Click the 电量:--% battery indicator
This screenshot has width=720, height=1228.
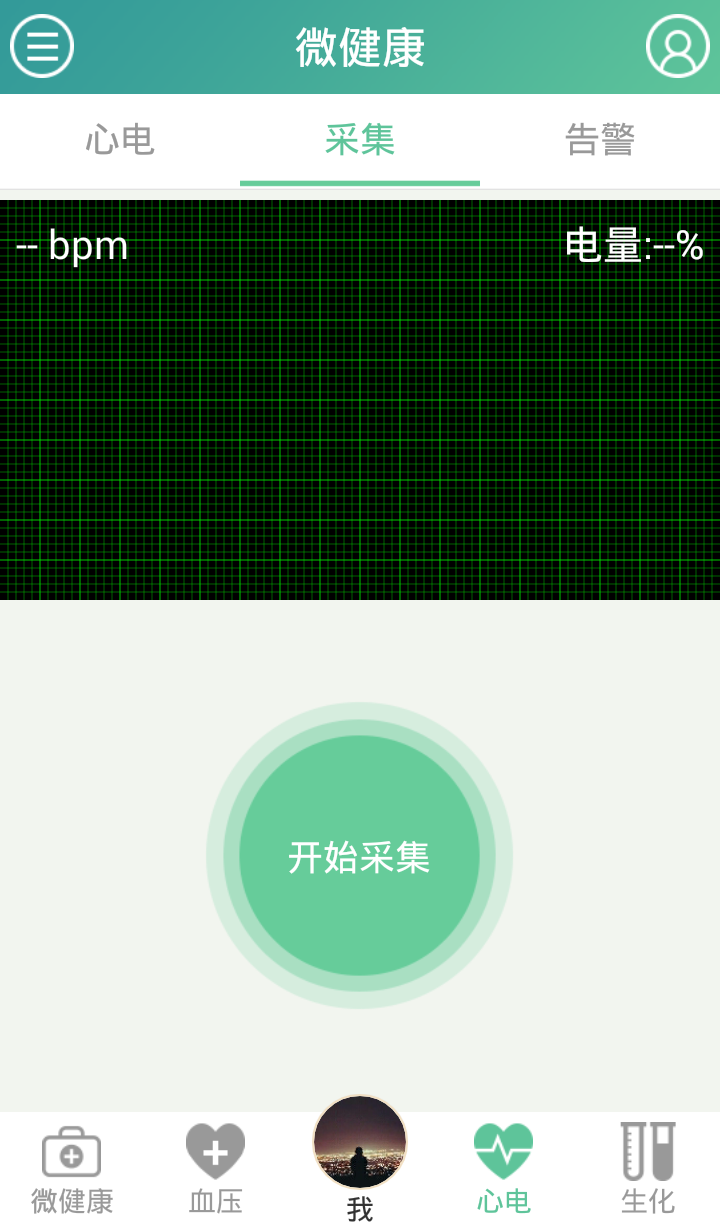pos(633,245)
